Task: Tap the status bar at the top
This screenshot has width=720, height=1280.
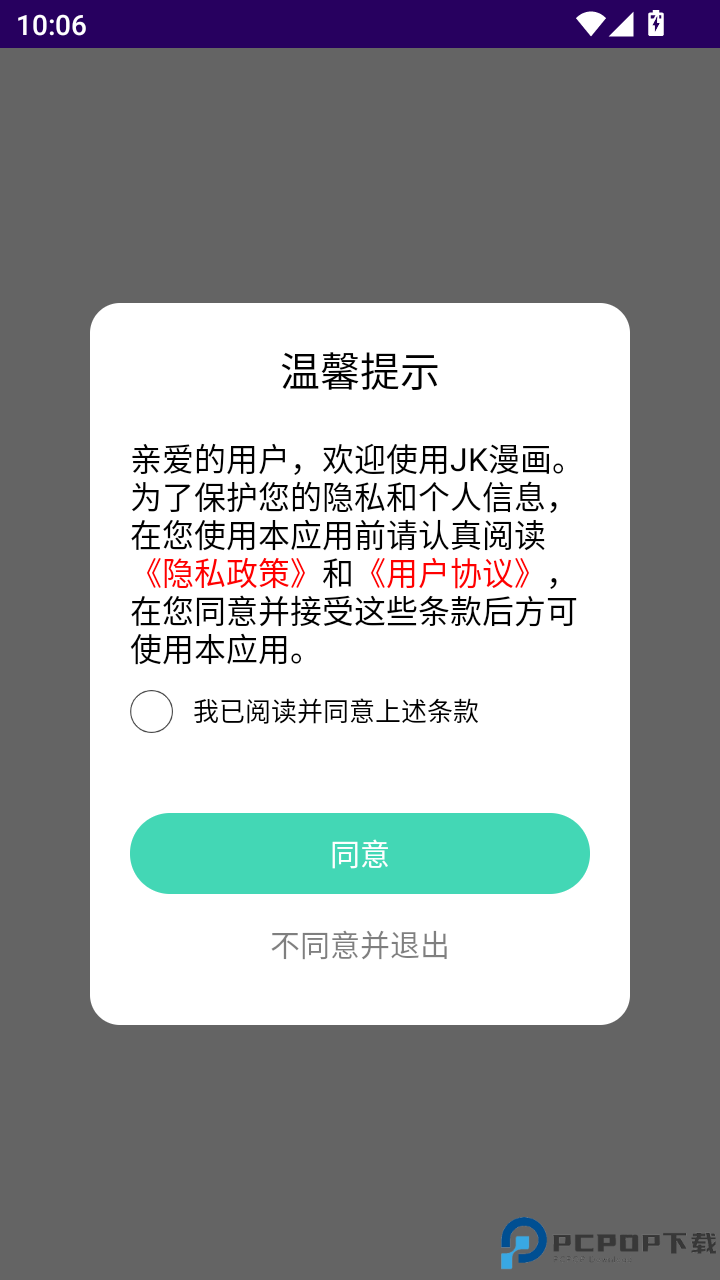Action: [x=360, y=23]
